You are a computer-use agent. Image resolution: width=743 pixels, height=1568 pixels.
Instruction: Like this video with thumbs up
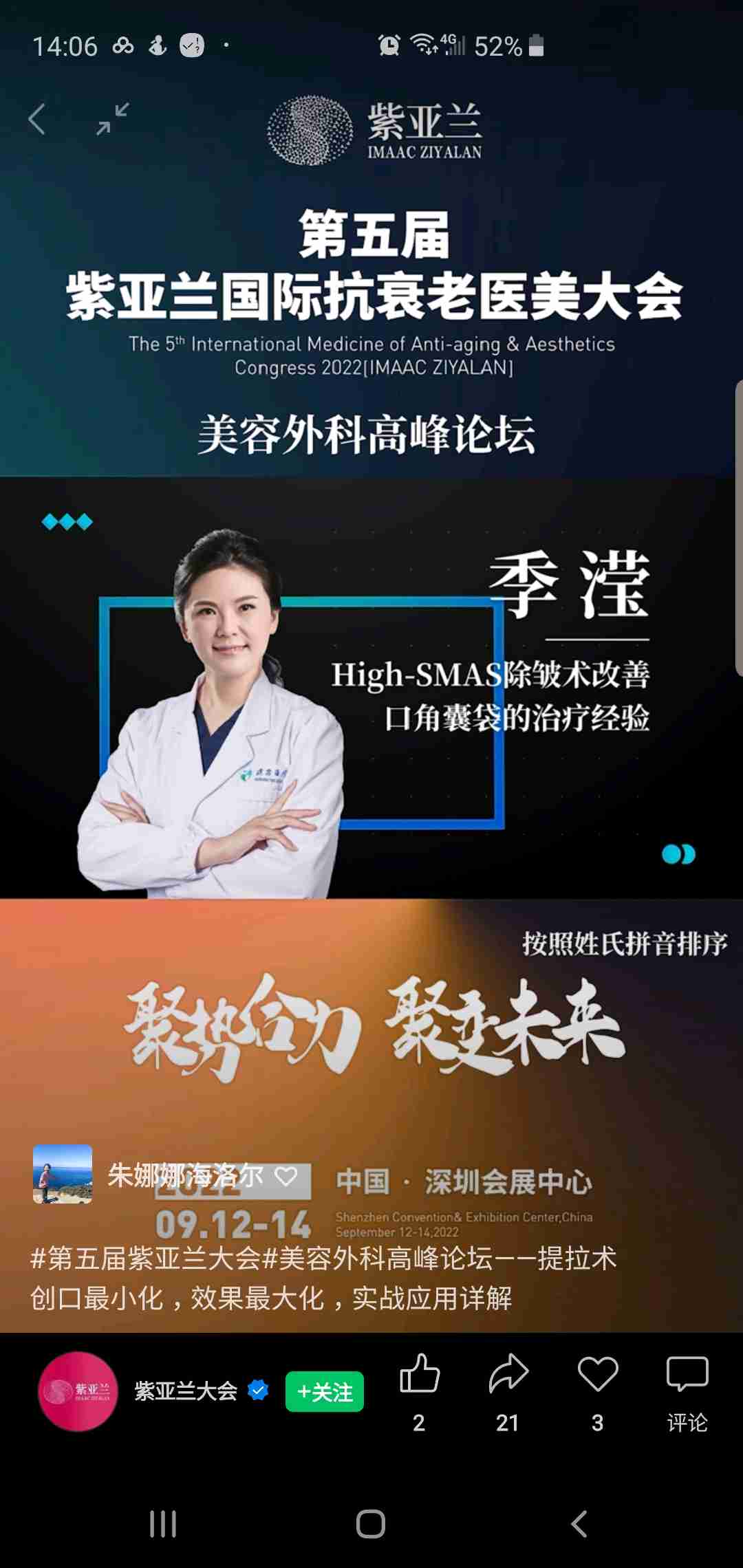click(419, 1374)
